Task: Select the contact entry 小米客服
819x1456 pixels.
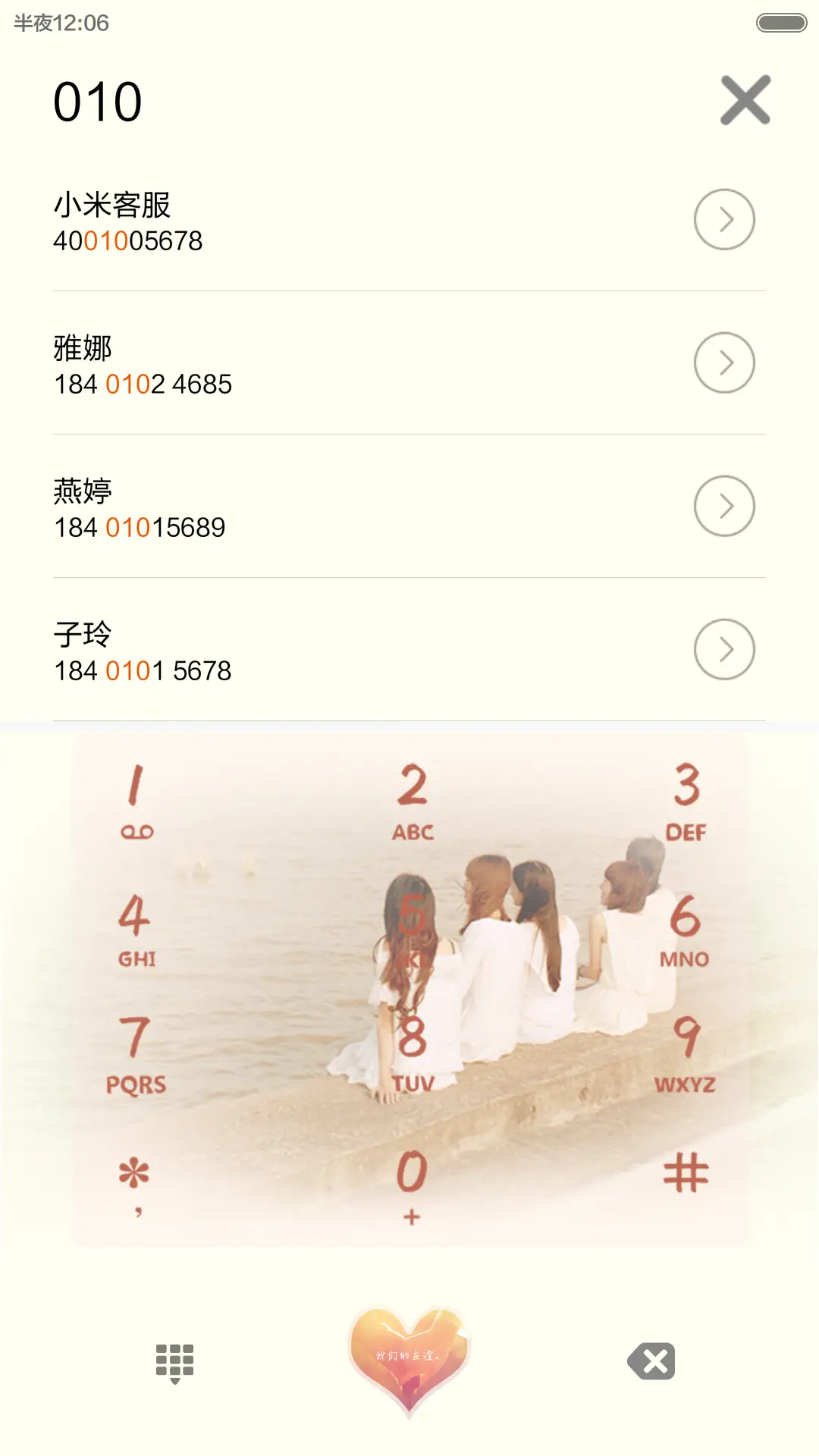Action: (227, 220)
